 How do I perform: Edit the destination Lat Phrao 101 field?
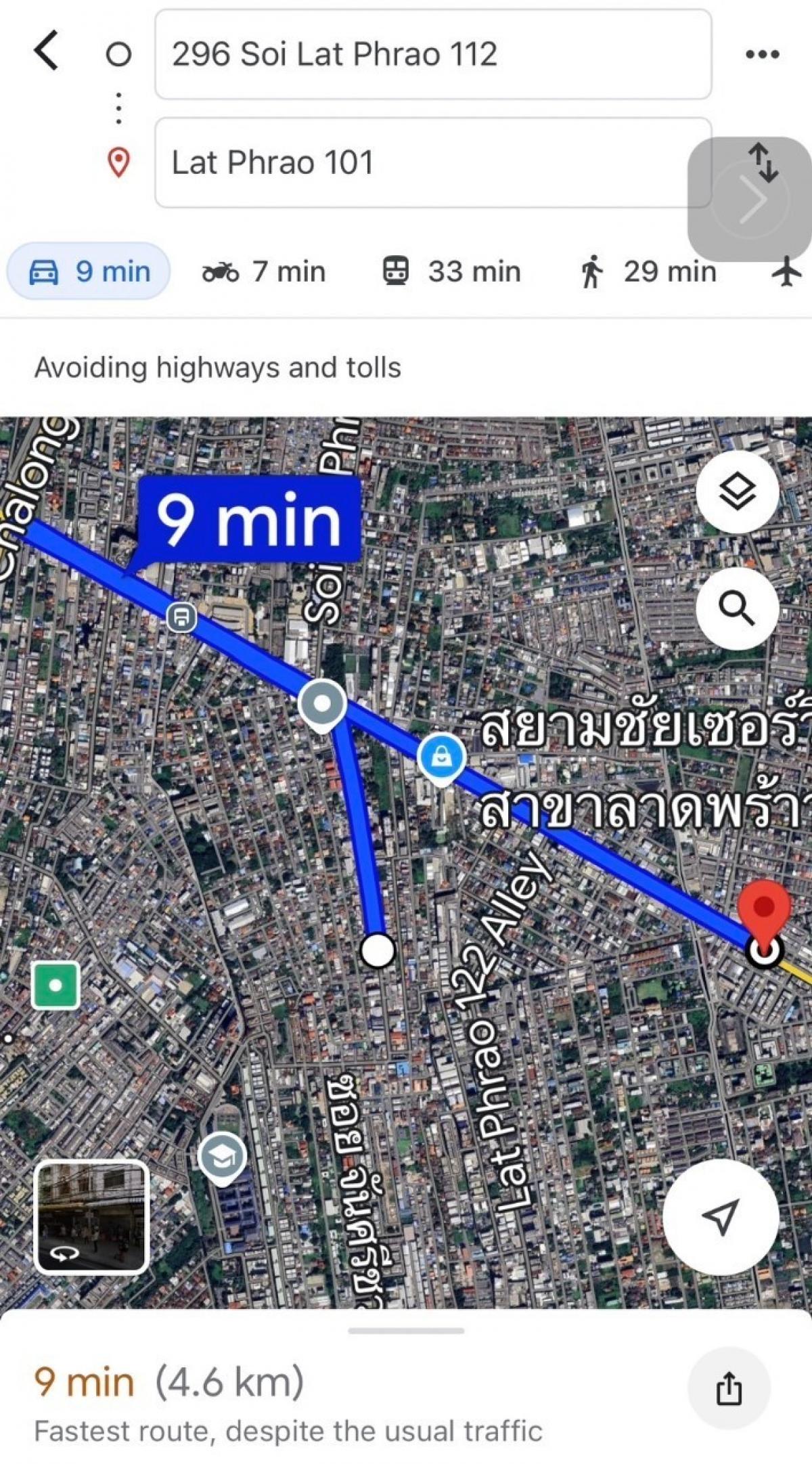click(433, 162)
